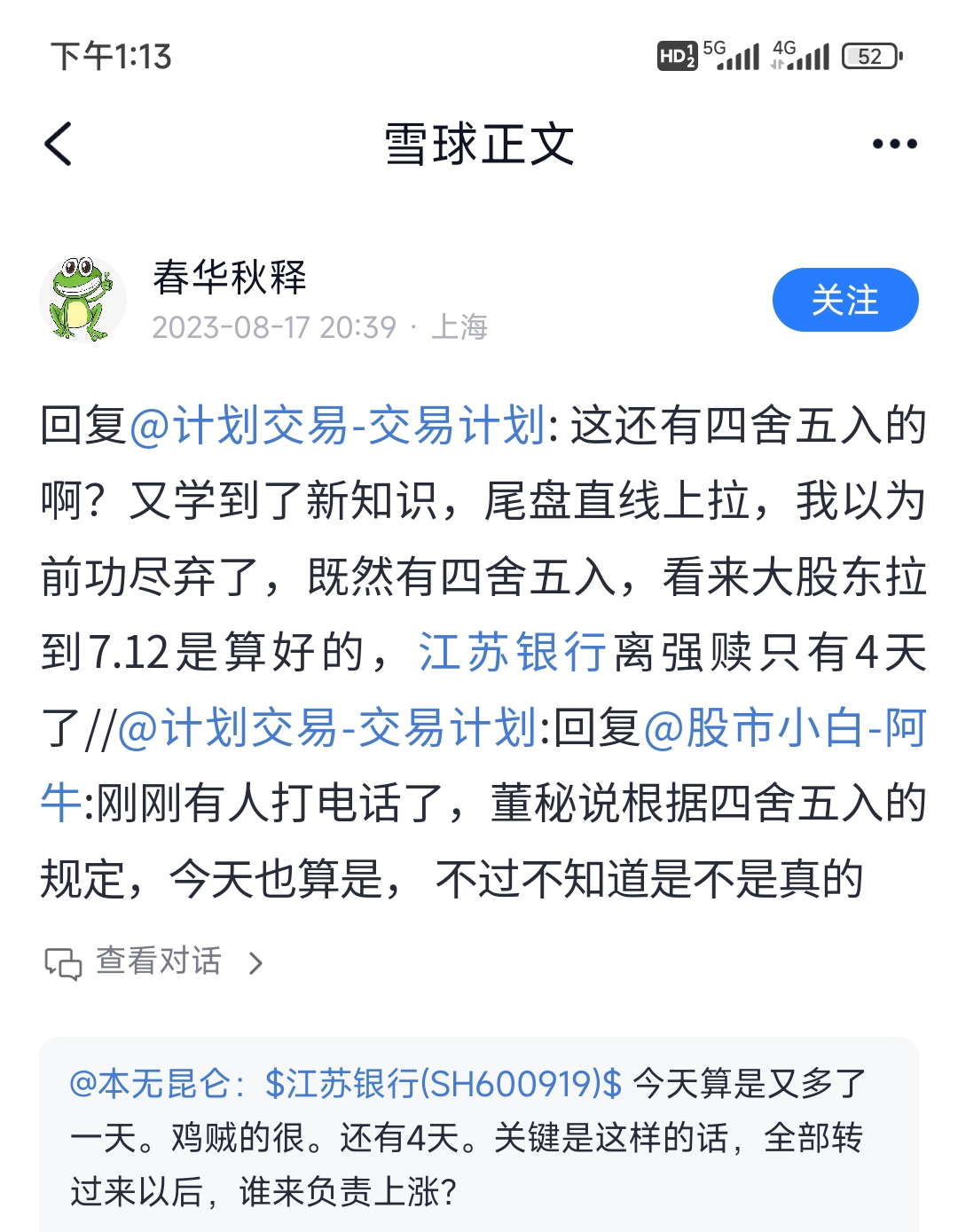Open 春华秋释's frog avatar profile

tap(82, 300)
